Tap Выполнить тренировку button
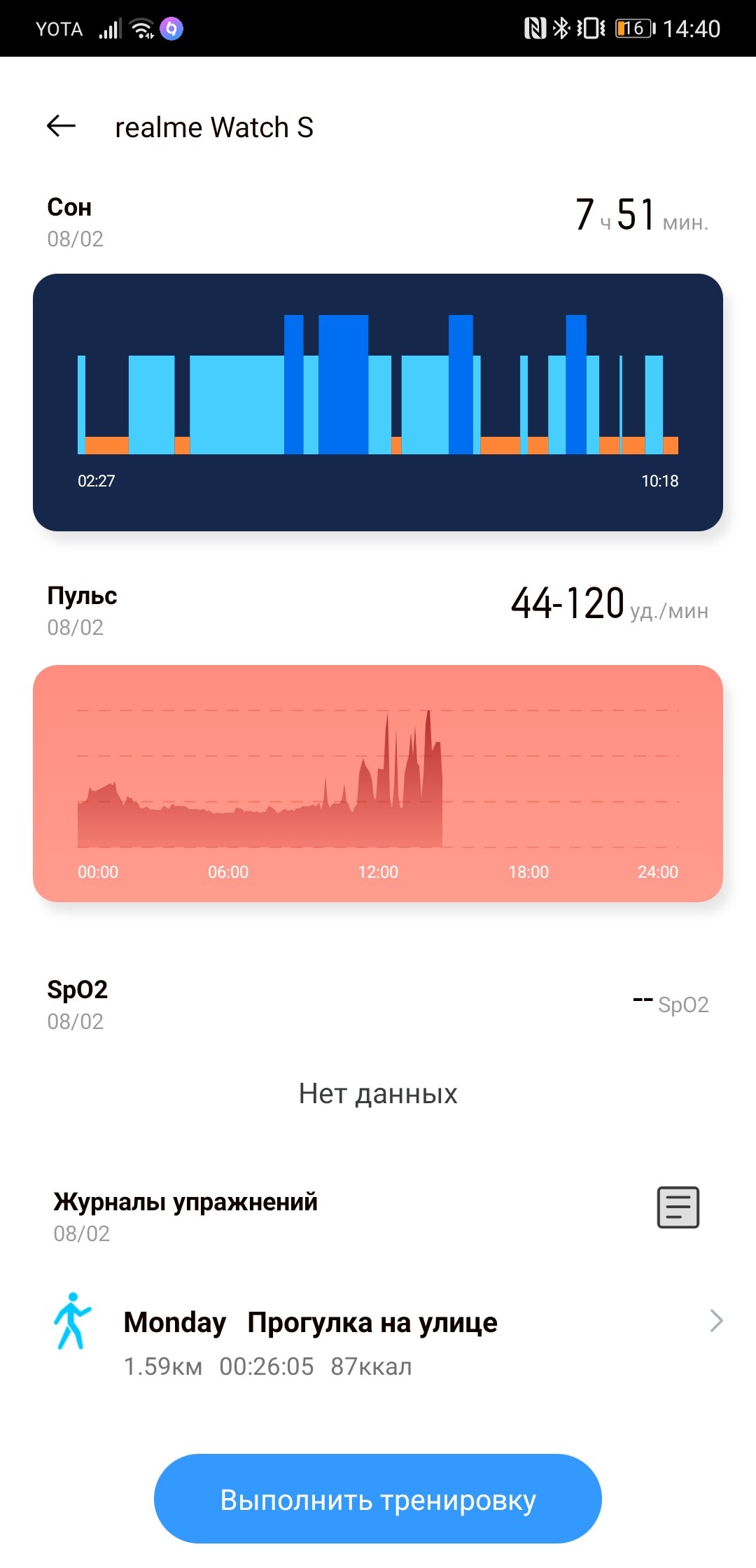756x1568 pixels. 378,1499
